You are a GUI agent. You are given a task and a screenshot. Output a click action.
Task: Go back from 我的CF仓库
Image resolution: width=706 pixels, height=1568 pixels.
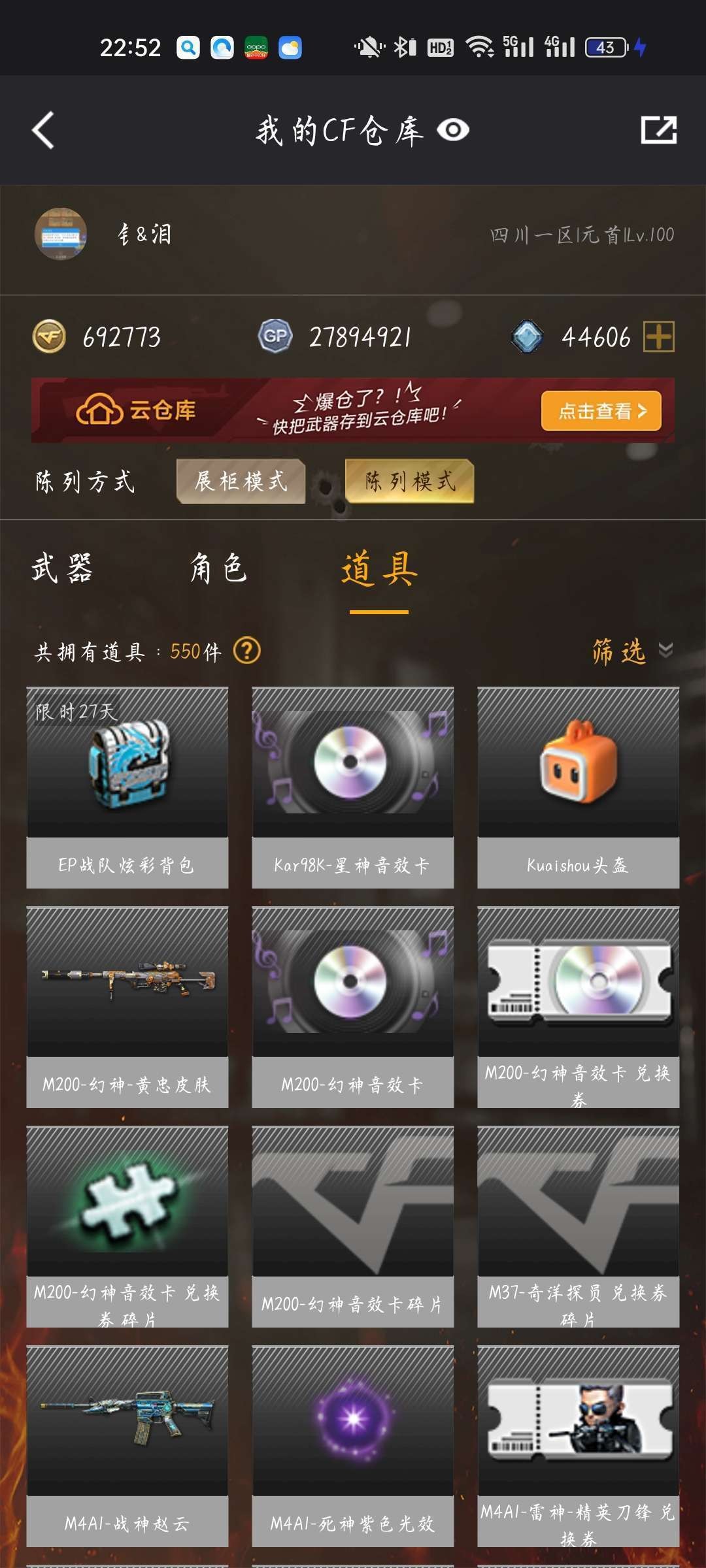click(x=43, y=130)
